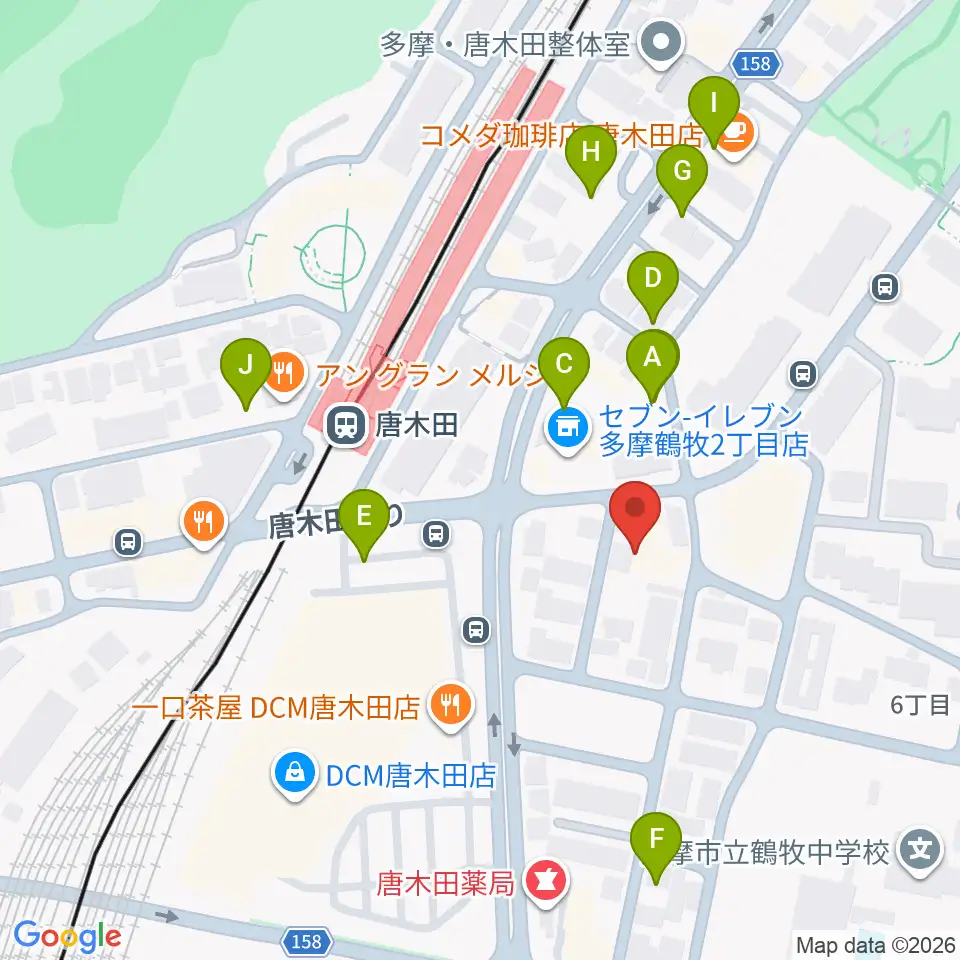Screen dimensions: 960x960
Task: Select the green marker labeled C
Action: (564, 364)
